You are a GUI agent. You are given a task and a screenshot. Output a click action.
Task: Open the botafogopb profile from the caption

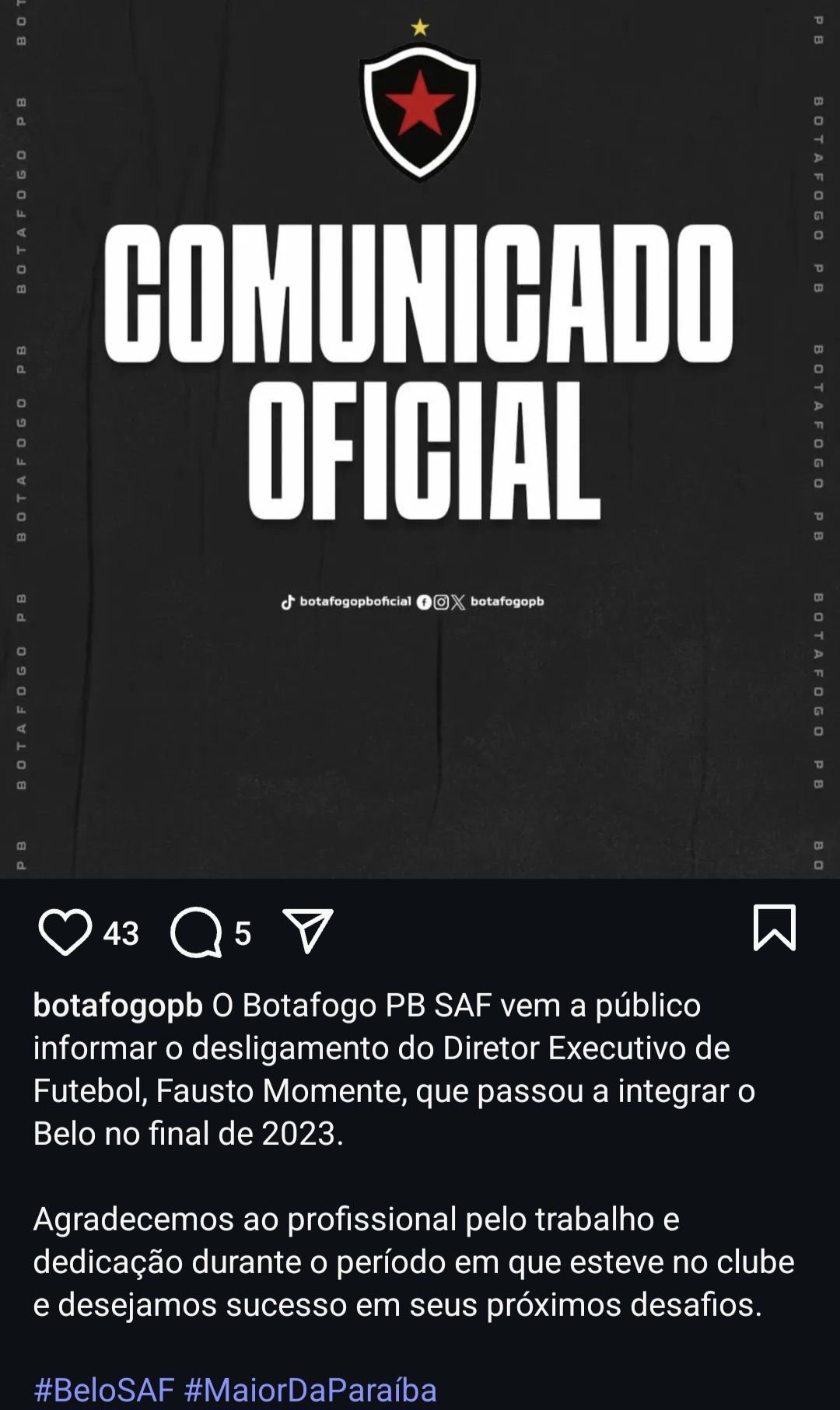[x=117, y=1005]
